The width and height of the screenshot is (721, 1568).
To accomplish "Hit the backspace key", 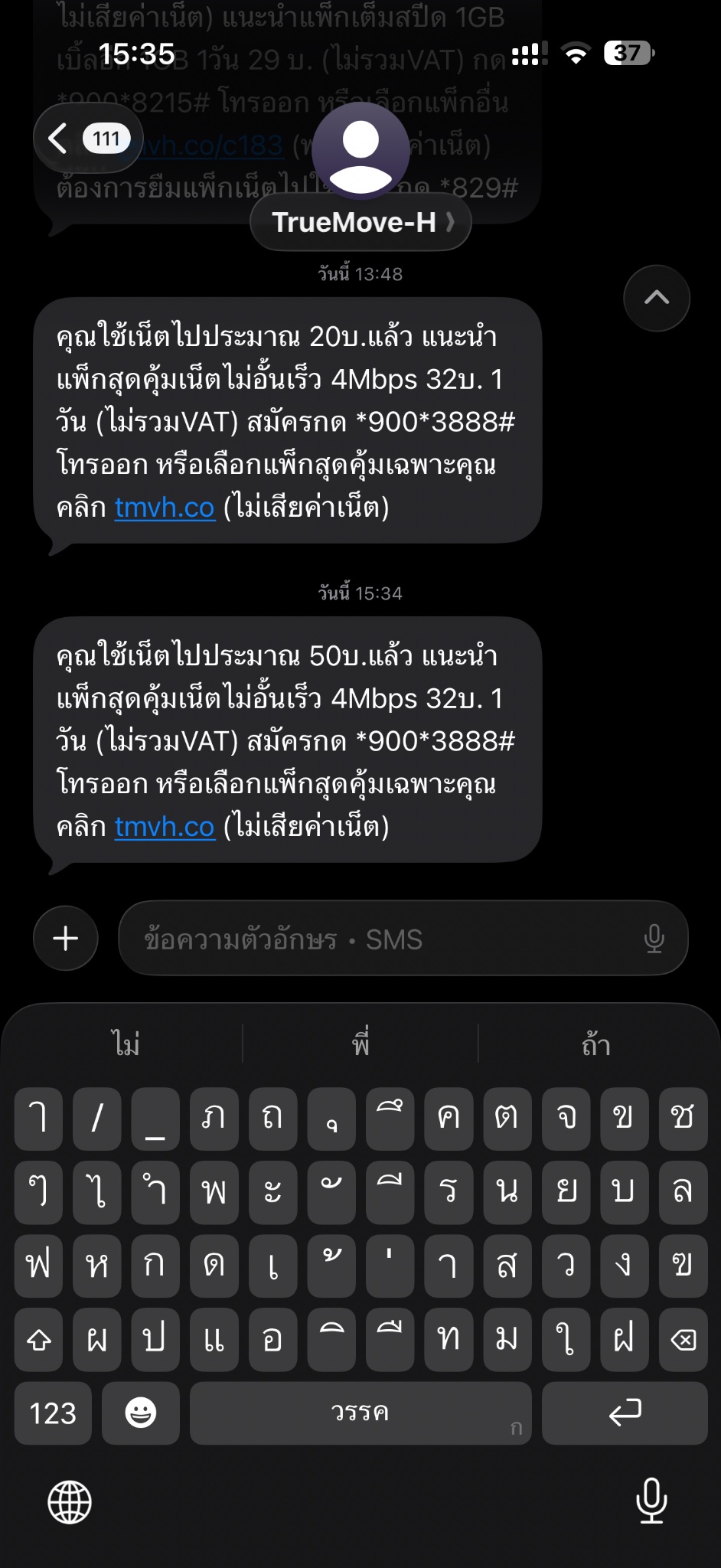I will point(683,1339).
